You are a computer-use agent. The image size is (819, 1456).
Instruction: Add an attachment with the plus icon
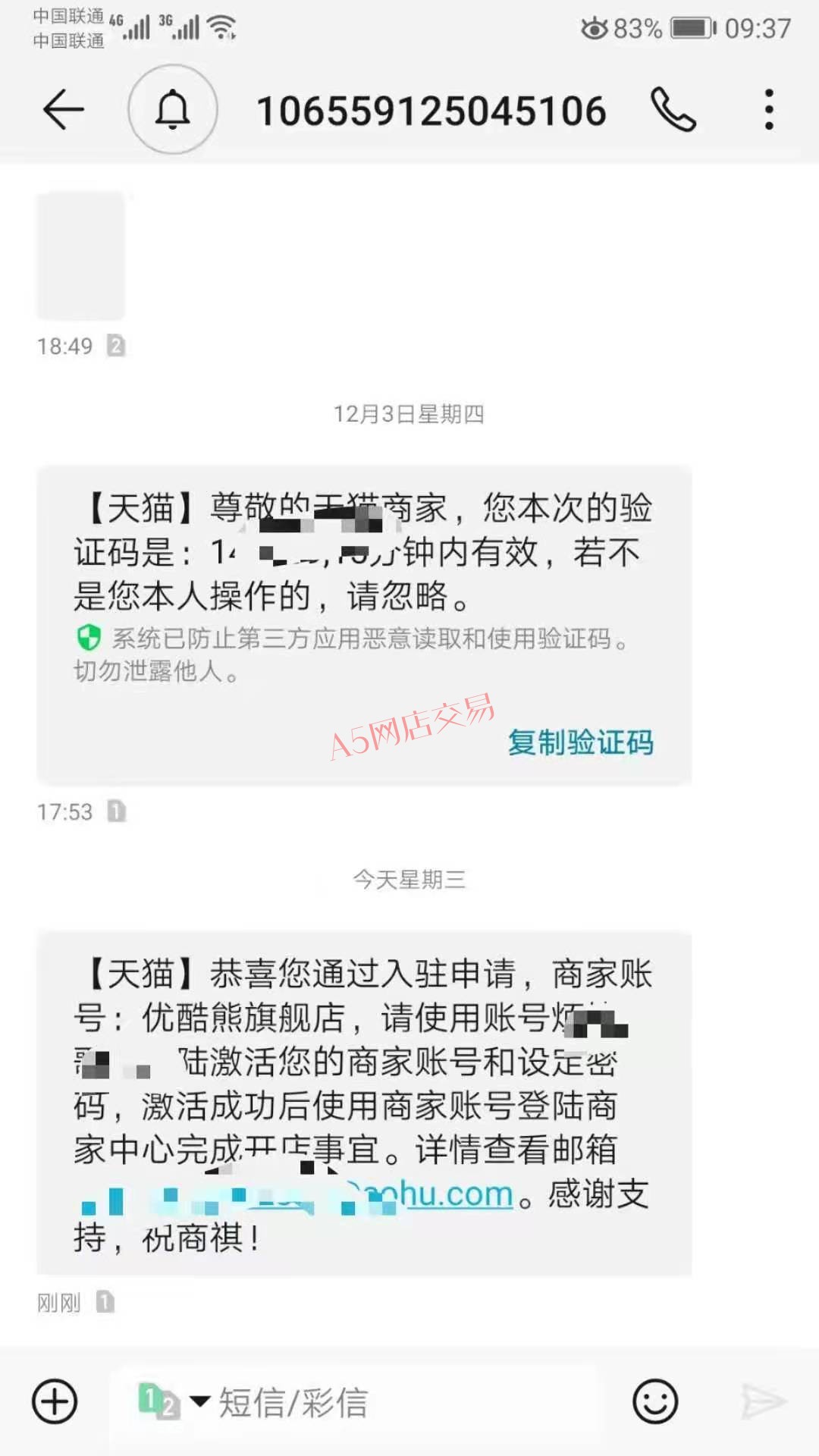pyautogui.click(x=55, y=1401)
